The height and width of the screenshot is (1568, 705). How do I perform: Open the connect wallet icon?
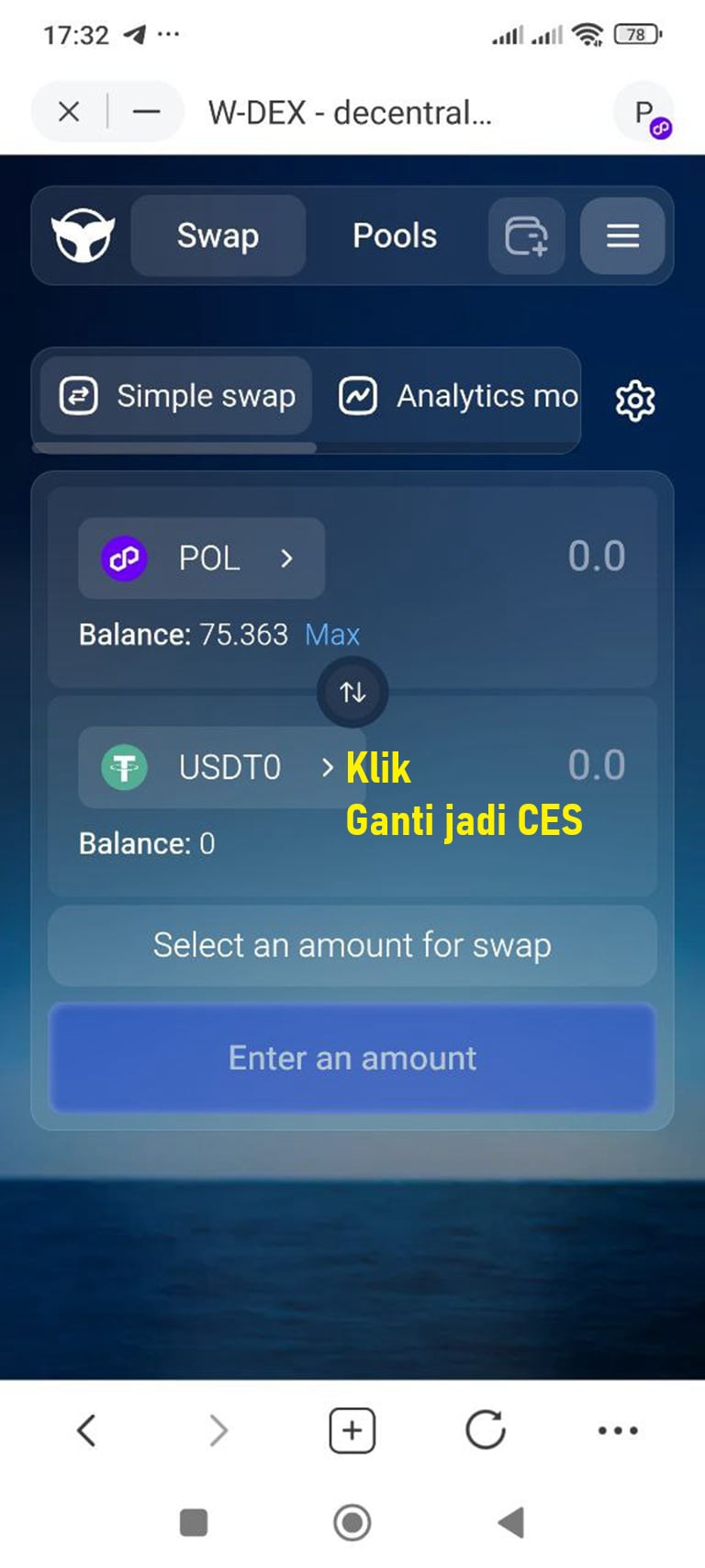pos(527,236)
